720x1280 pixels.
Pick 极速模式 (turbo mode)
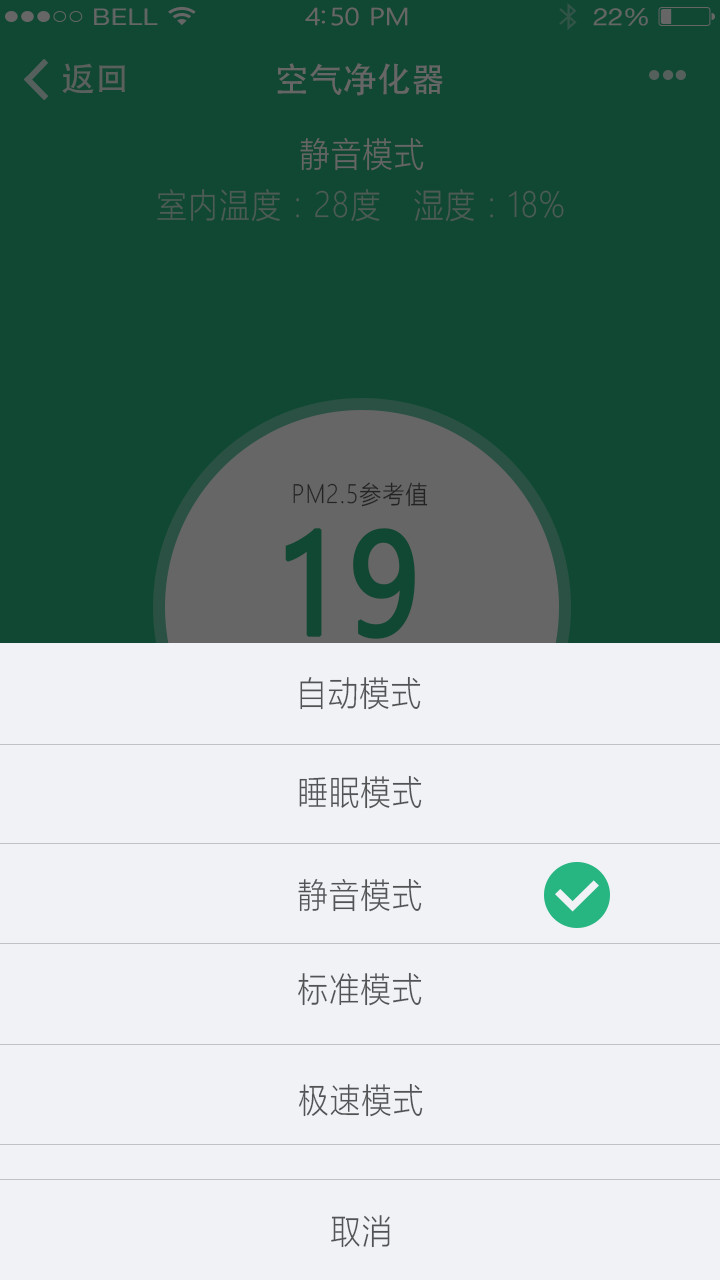coord(360,1100)
